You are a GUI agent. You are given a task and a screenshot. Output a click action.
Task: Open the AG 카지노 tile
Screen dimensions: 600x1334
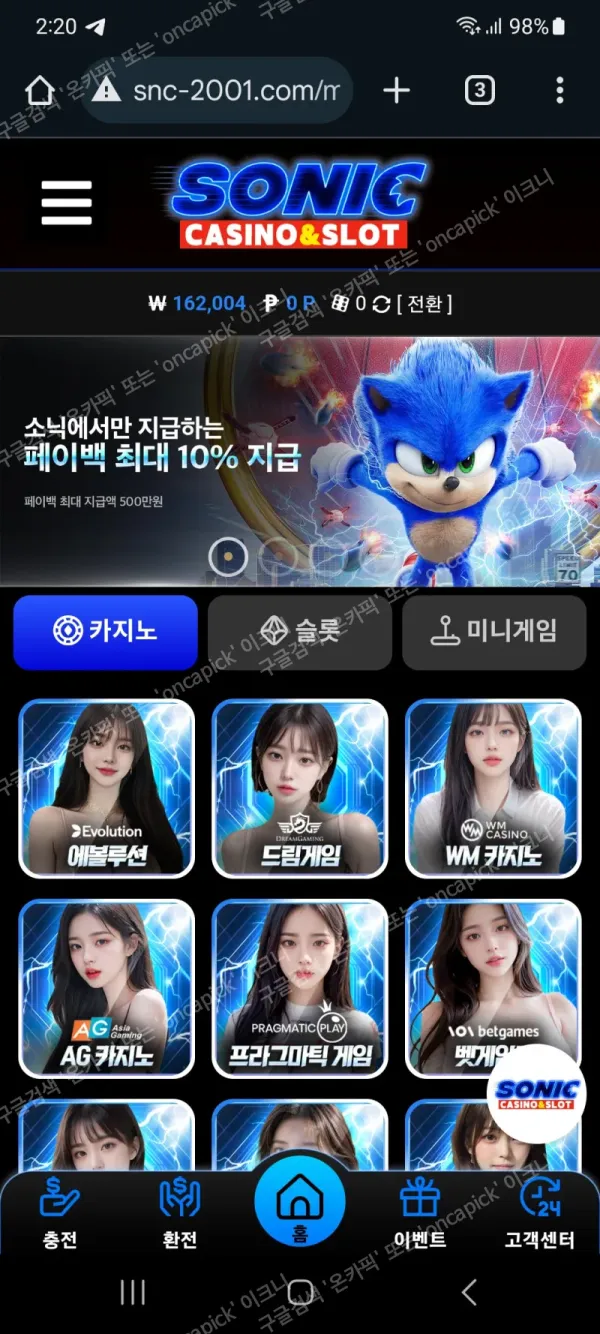[106, 988]
